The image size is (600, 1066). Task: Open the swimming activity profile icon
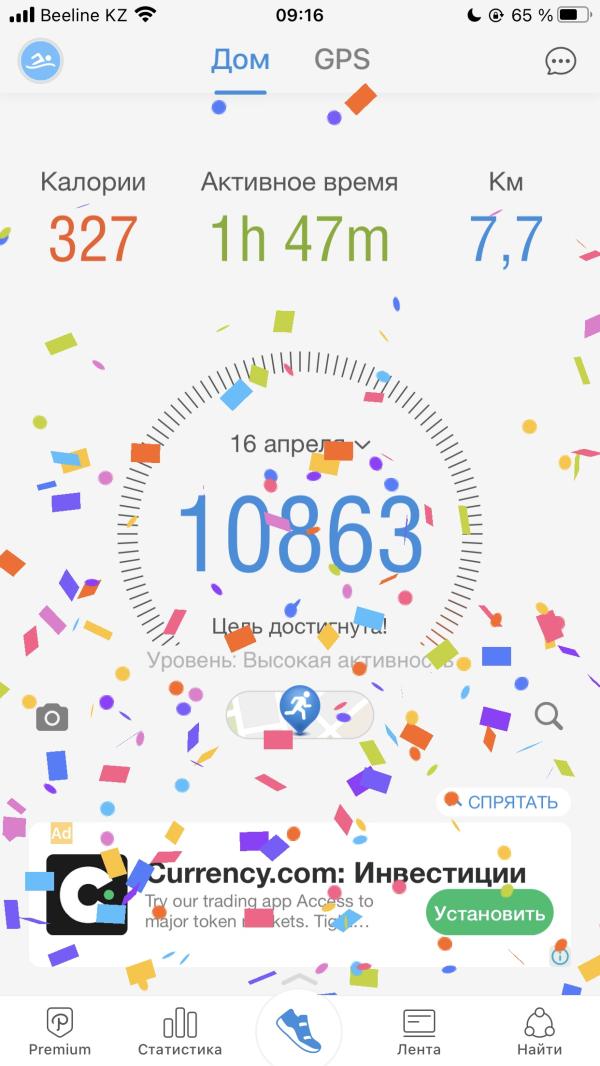click(40, 61)
